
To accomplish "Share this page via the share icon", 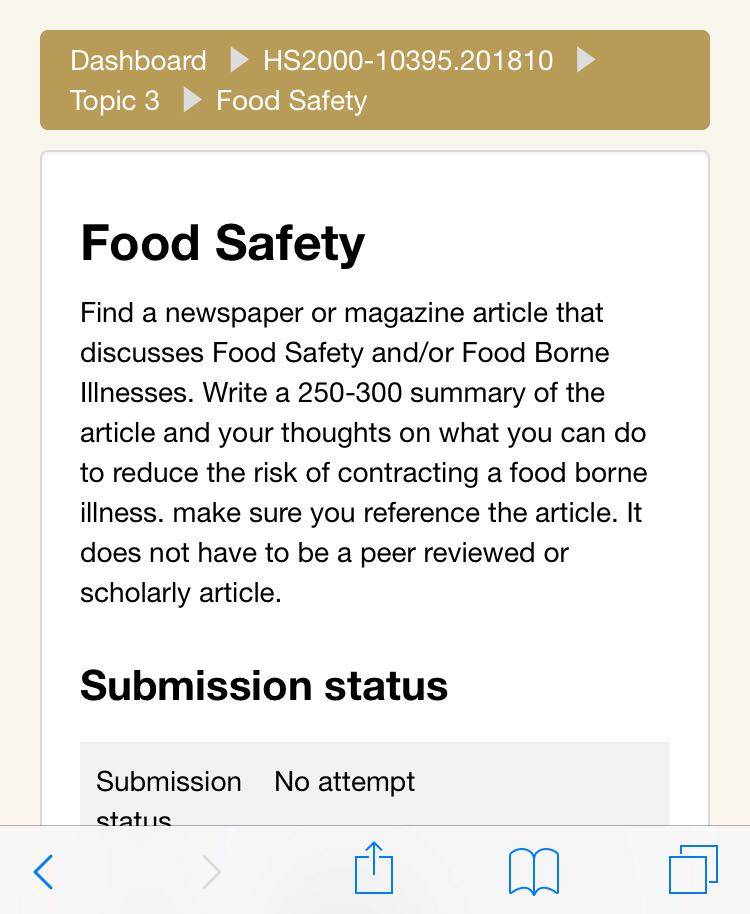I will 374,868.
